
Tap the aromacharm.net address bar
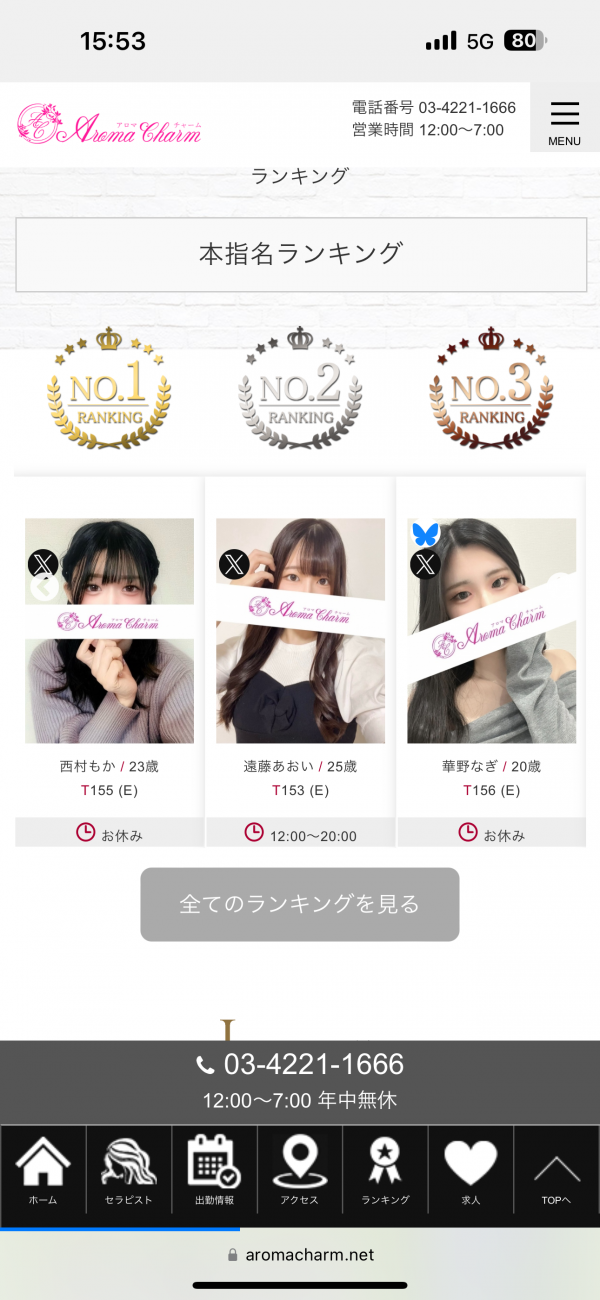[300, 1254]
